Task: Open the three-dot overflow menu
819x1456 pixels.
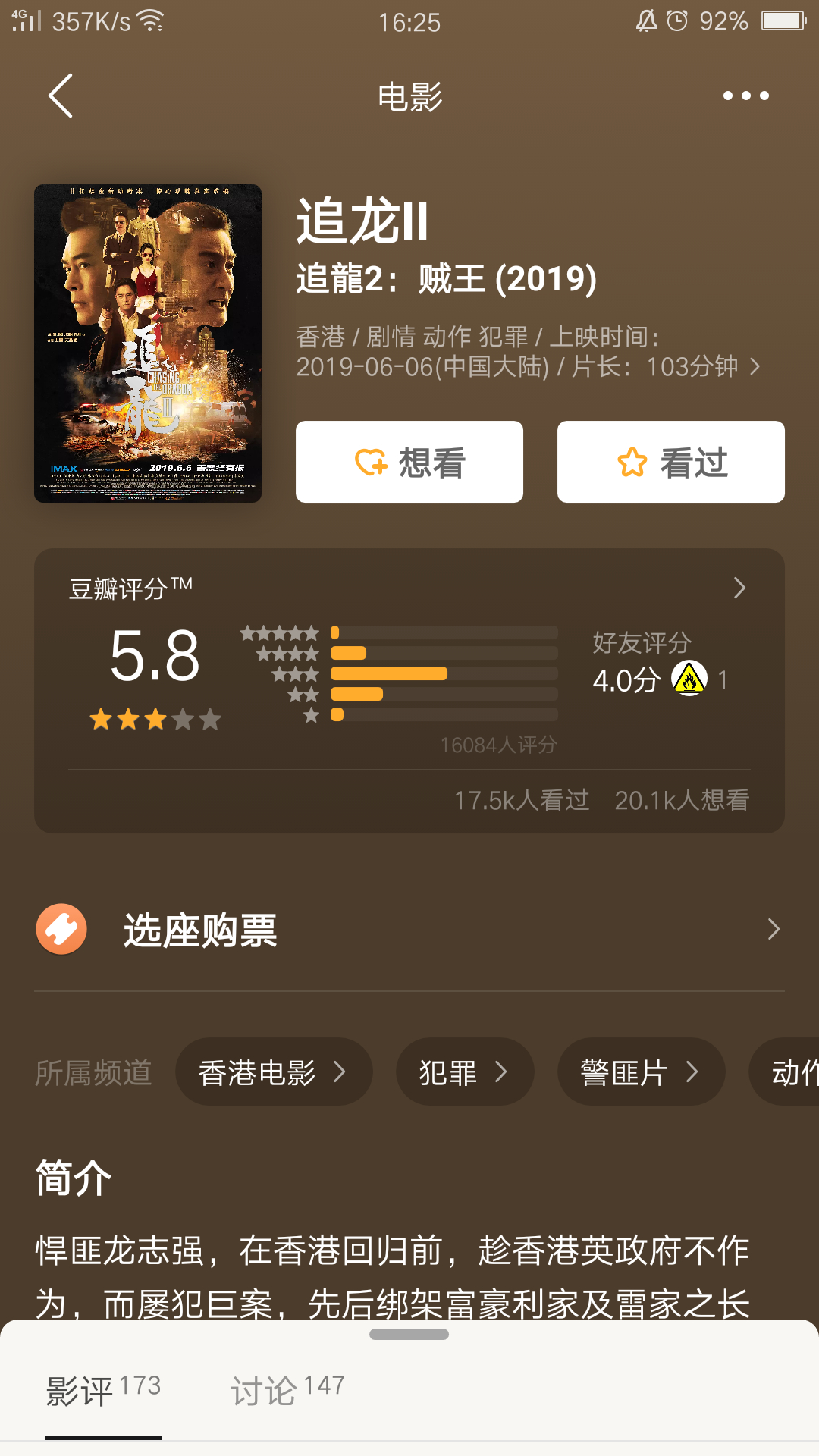Action: pos(746,96)
